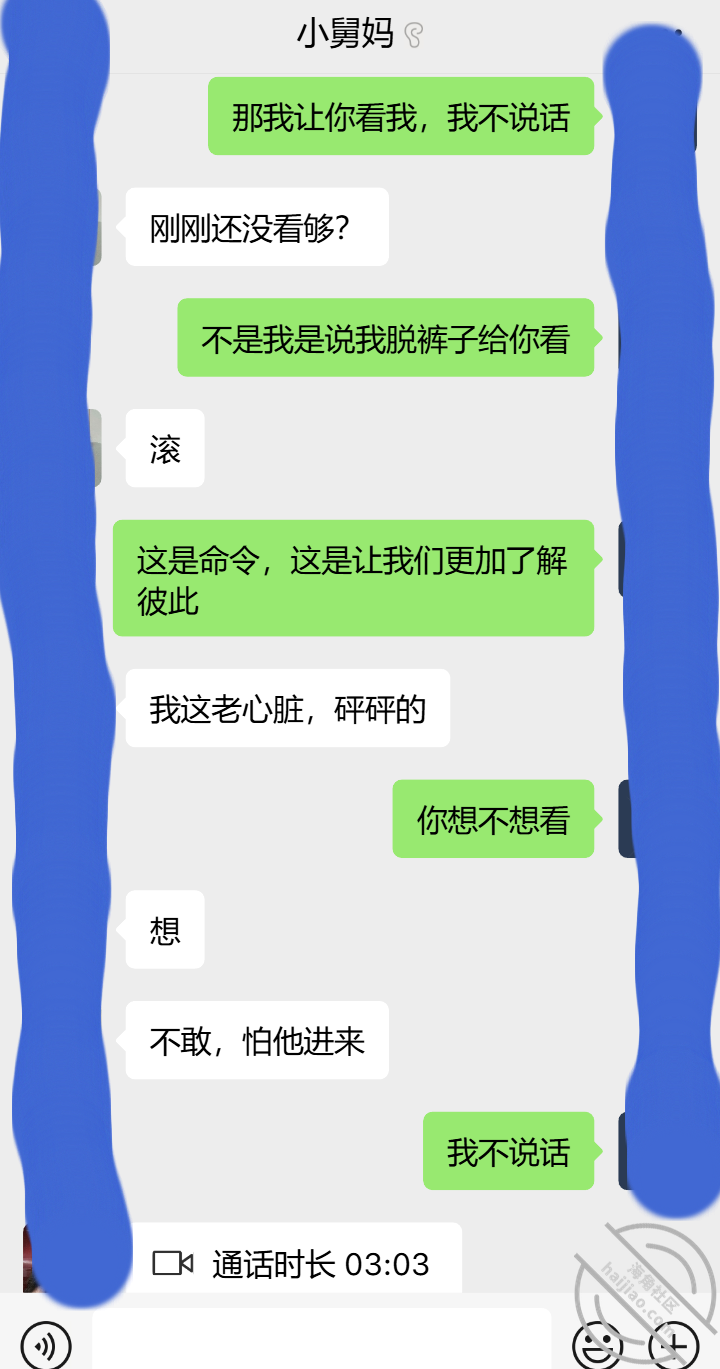This screenshot has width=720, height=1369.
Task: Focus the message text input box
Action: [x=321, y=1339]
